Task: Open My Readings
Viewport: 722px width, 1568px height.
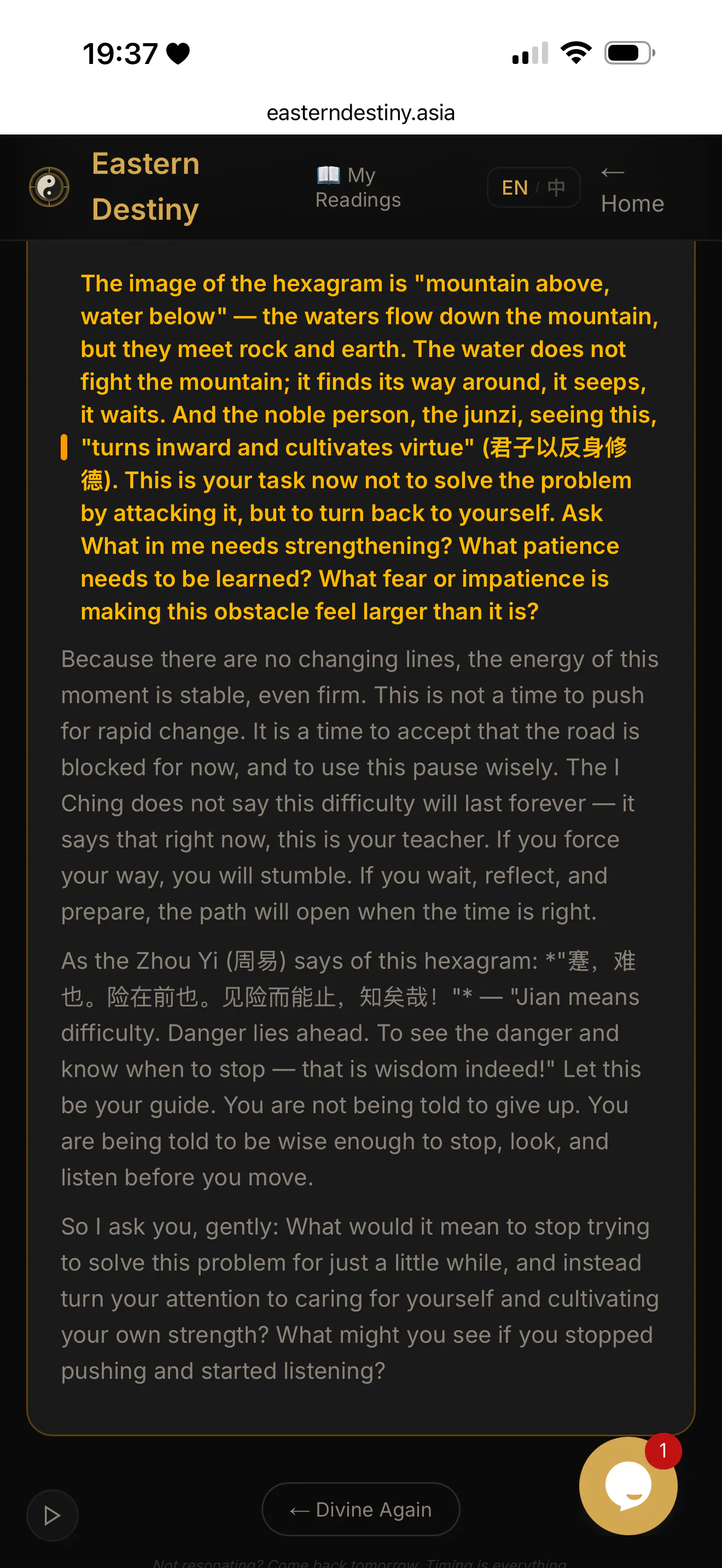Action: [358, 187]
